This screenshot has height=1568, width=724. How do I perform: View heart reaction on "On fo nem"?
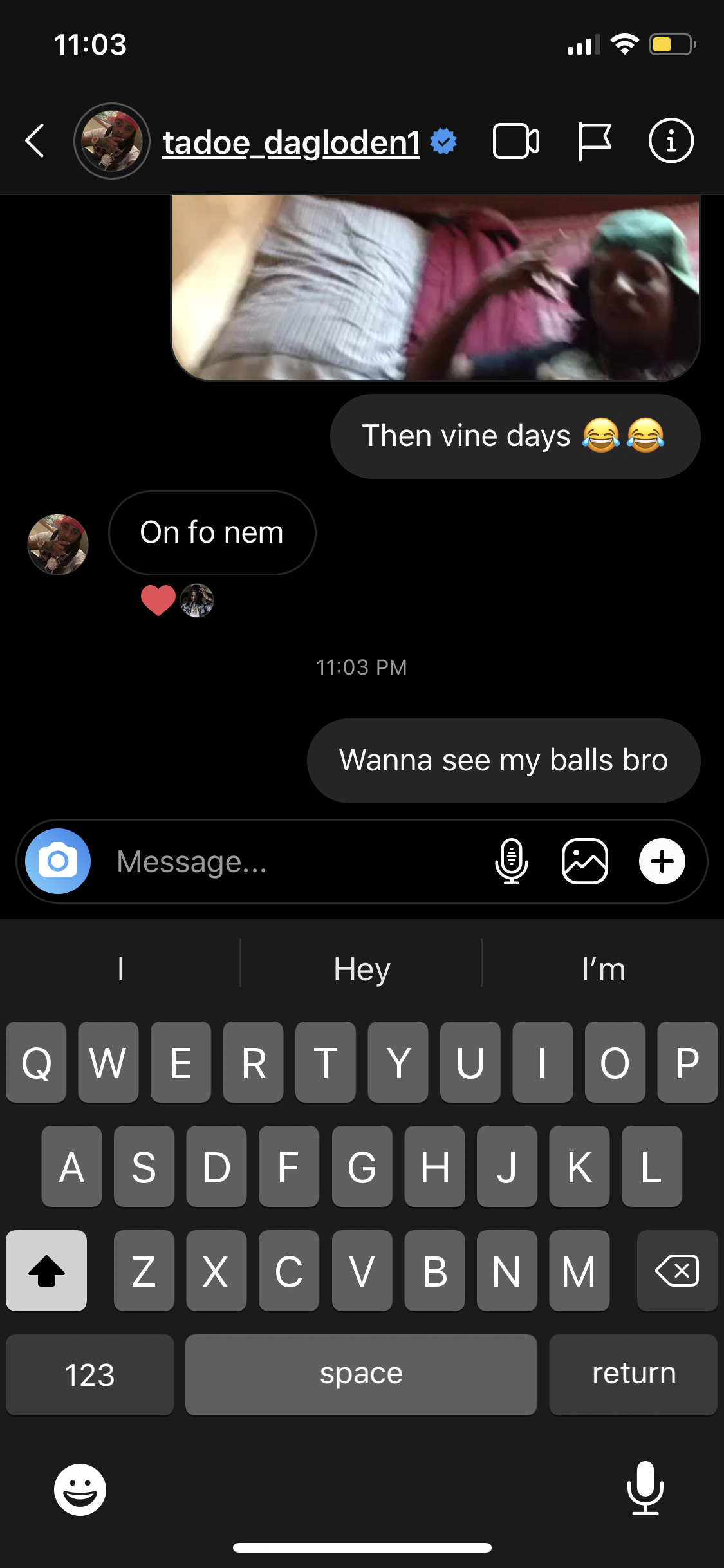tap(158, 601)
